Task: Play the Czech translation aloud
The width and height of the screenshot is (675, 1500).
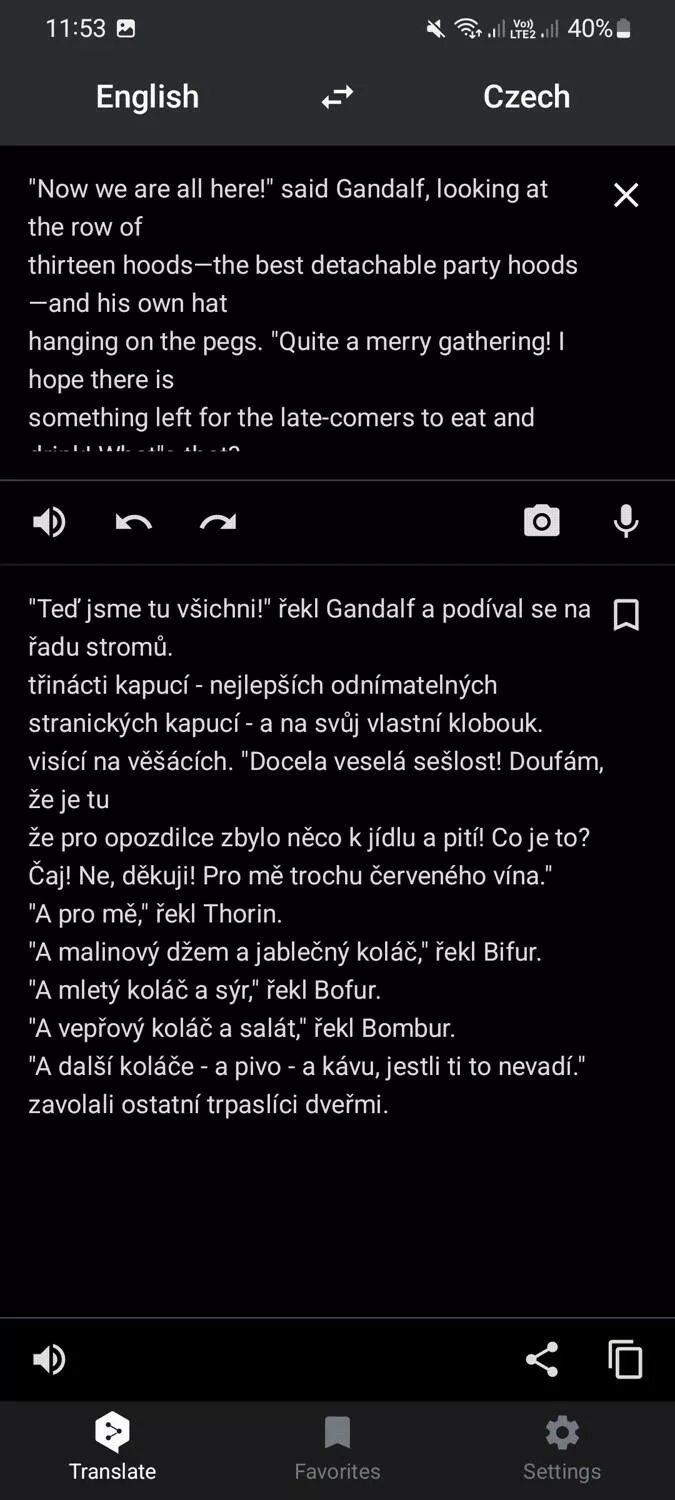Action: 49,1360
